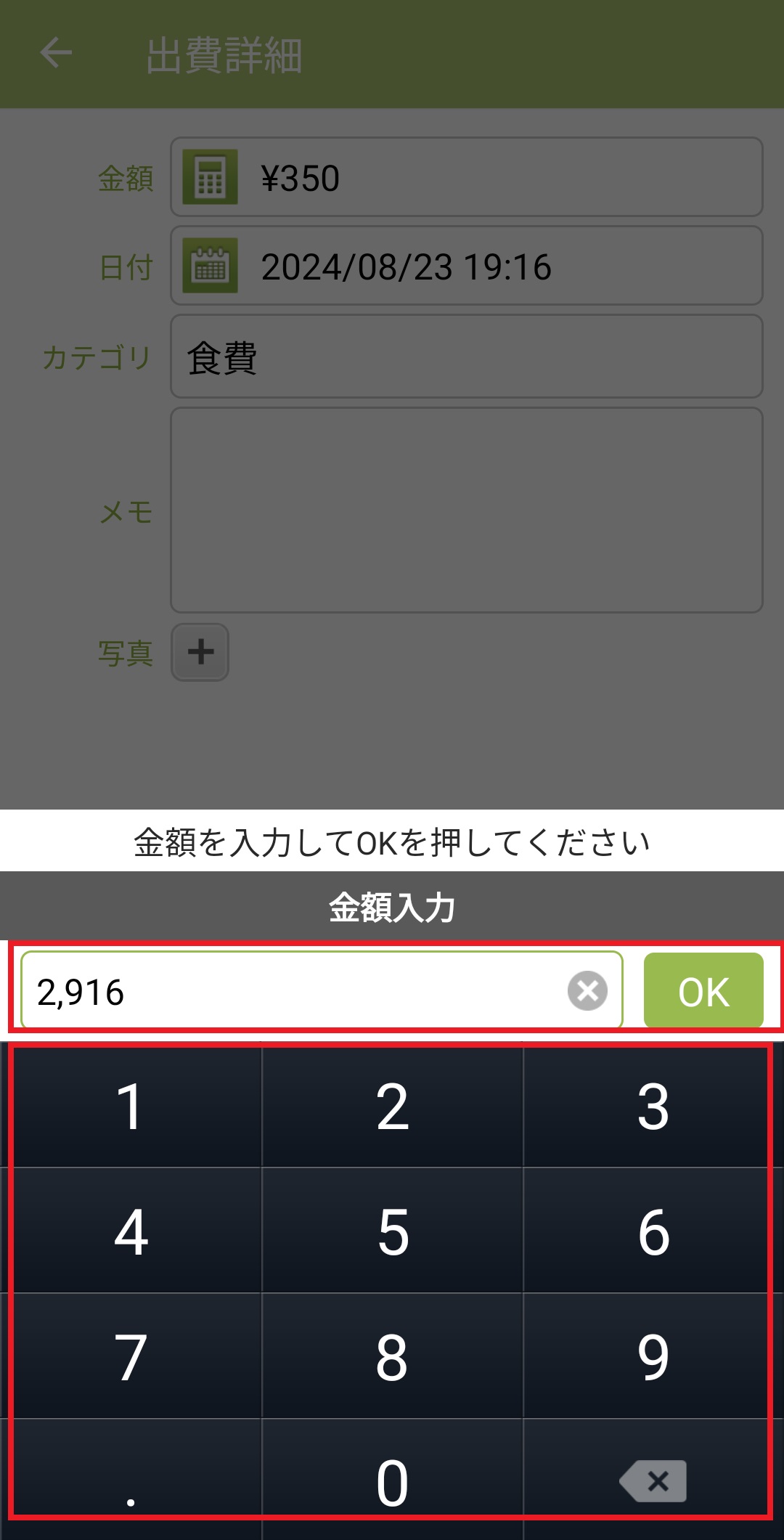Enter digit 7 on the keypad
The image size is (784, 1540).
click(131, 1356)
